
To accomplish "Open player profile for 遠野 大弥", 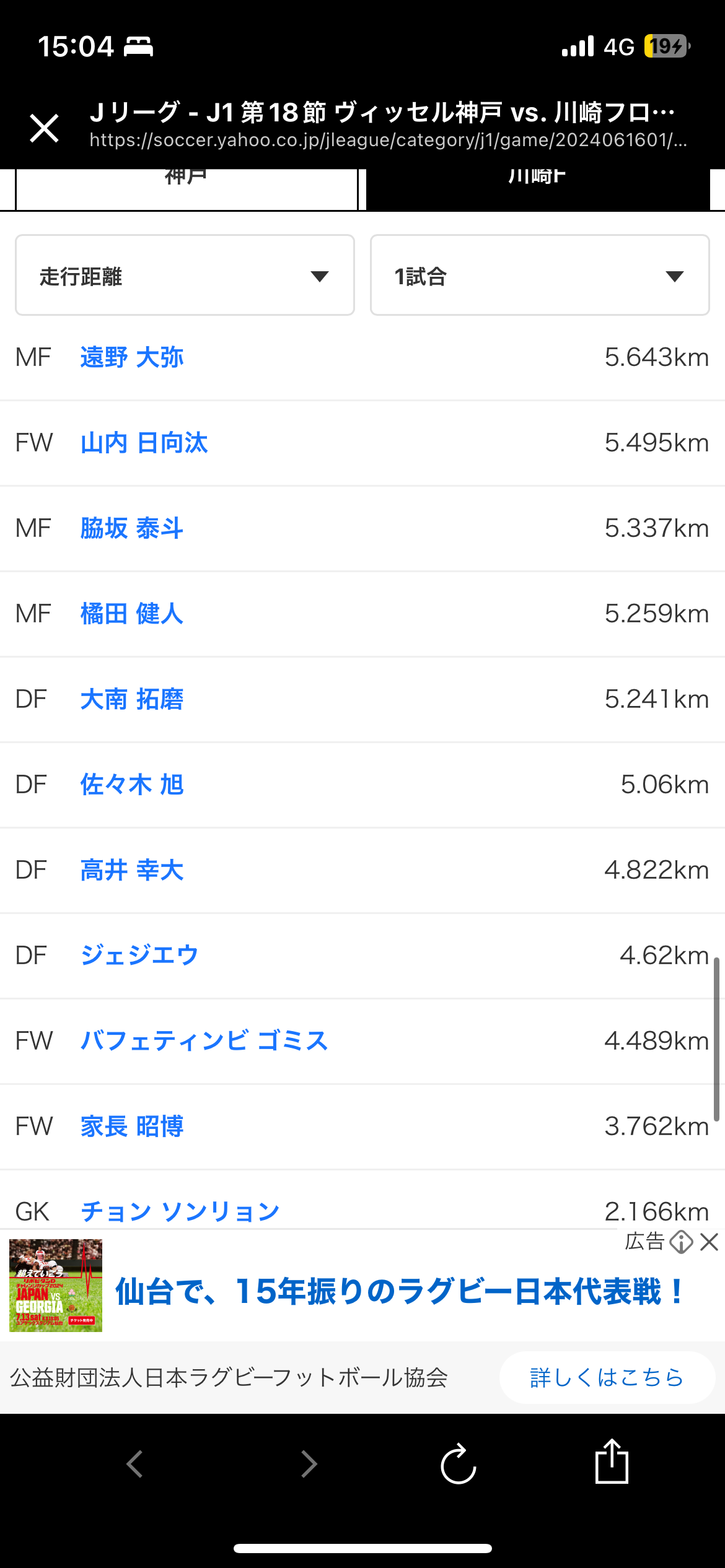I will [132, 357].
